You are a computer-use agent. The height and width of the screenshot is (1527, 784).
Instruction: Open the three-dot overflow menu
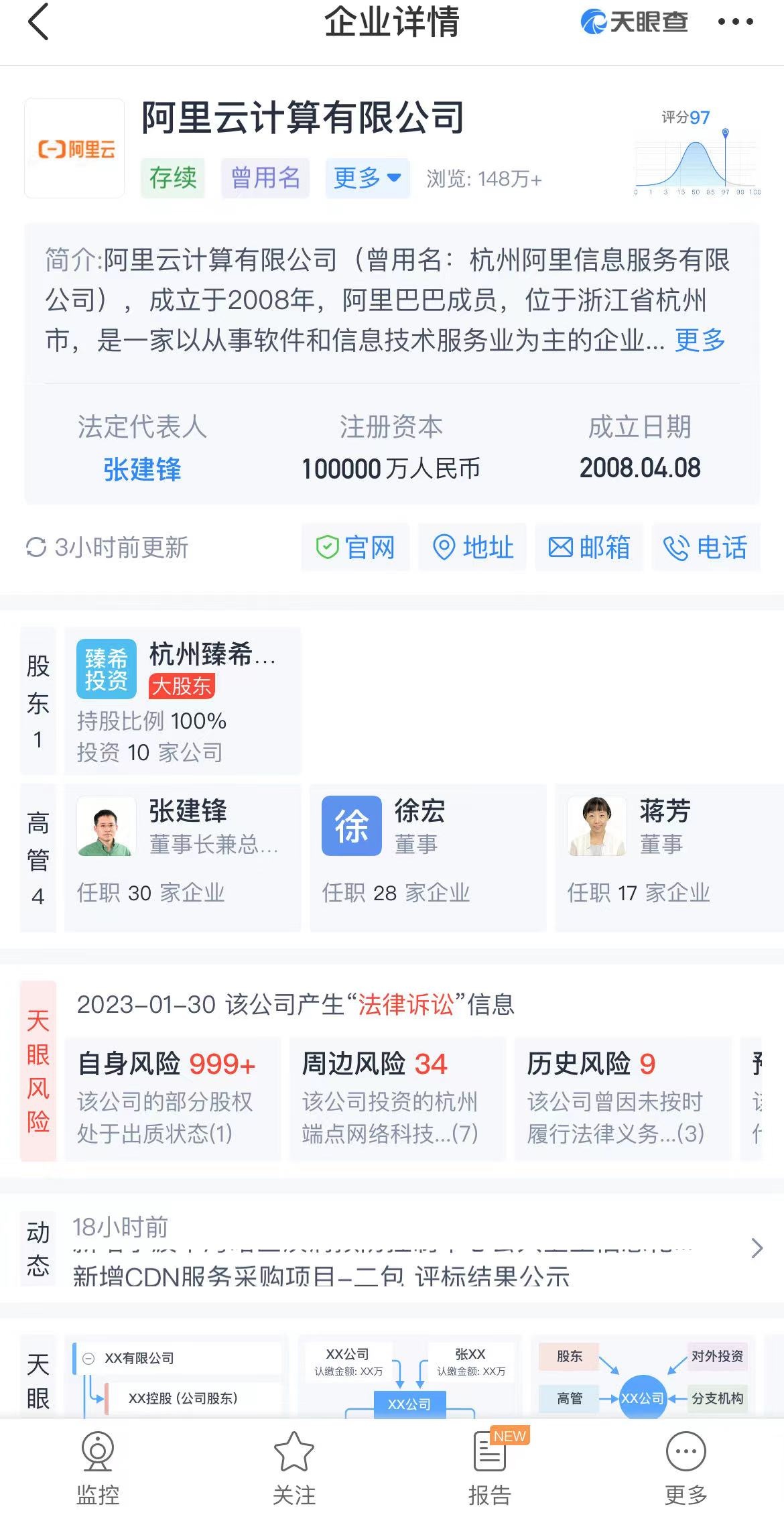pos(735,22)
